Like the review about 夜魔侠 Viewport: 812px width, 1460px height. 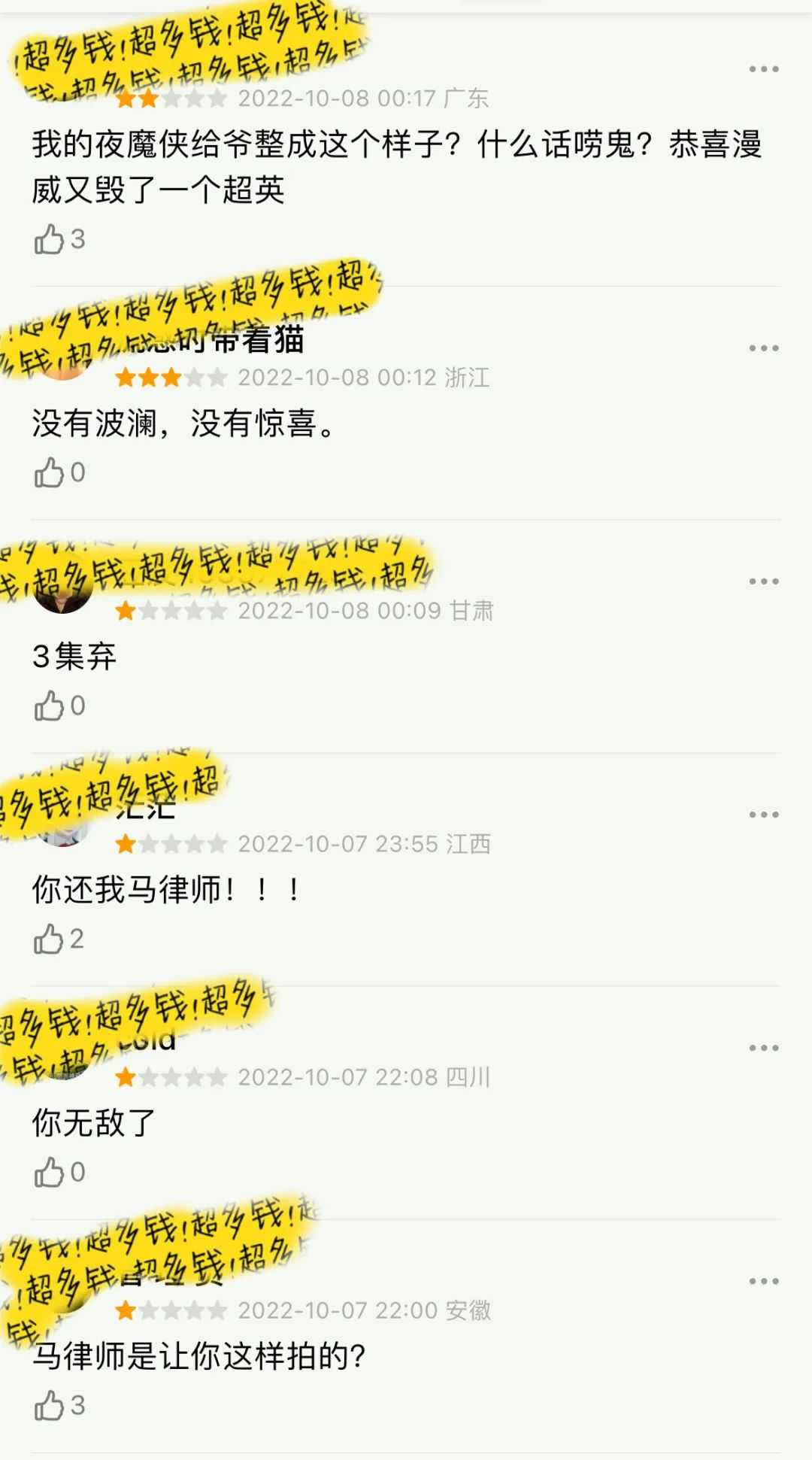click(50, 240)
